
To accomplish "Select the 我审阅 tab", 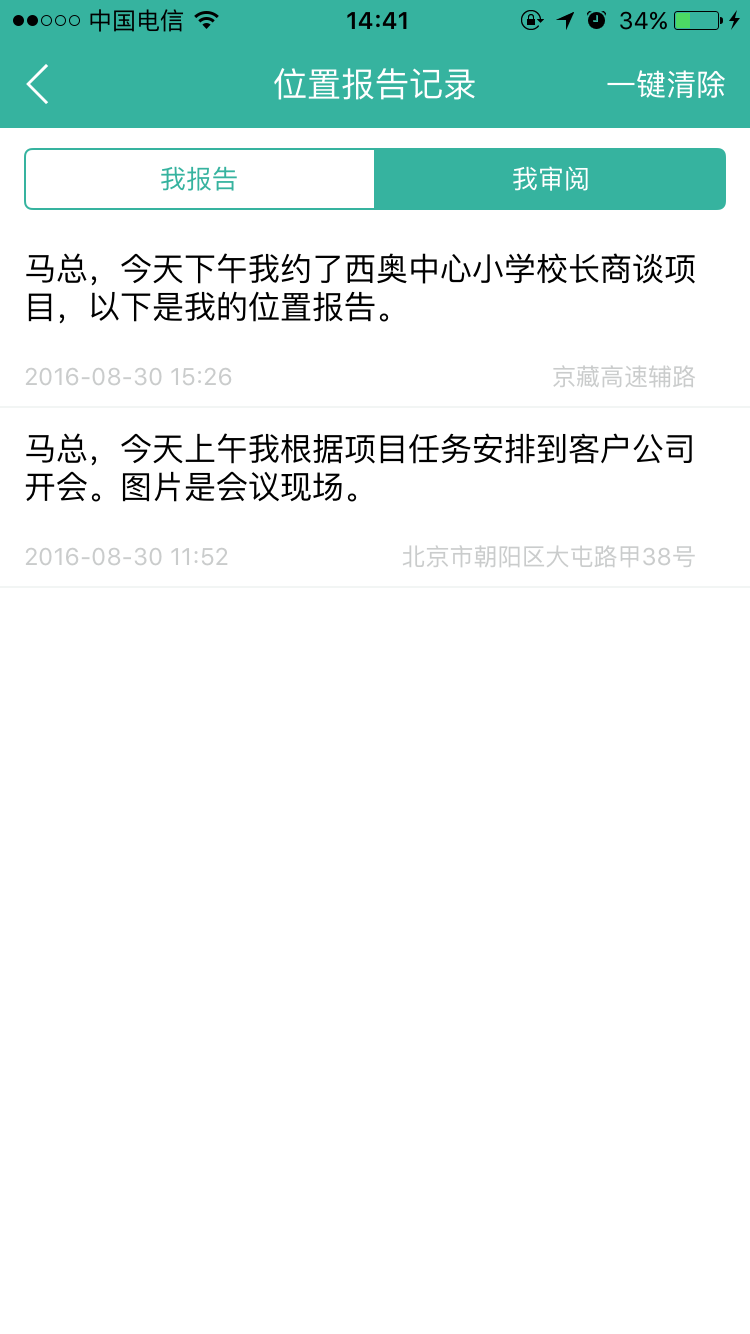I will pos(550,179).
